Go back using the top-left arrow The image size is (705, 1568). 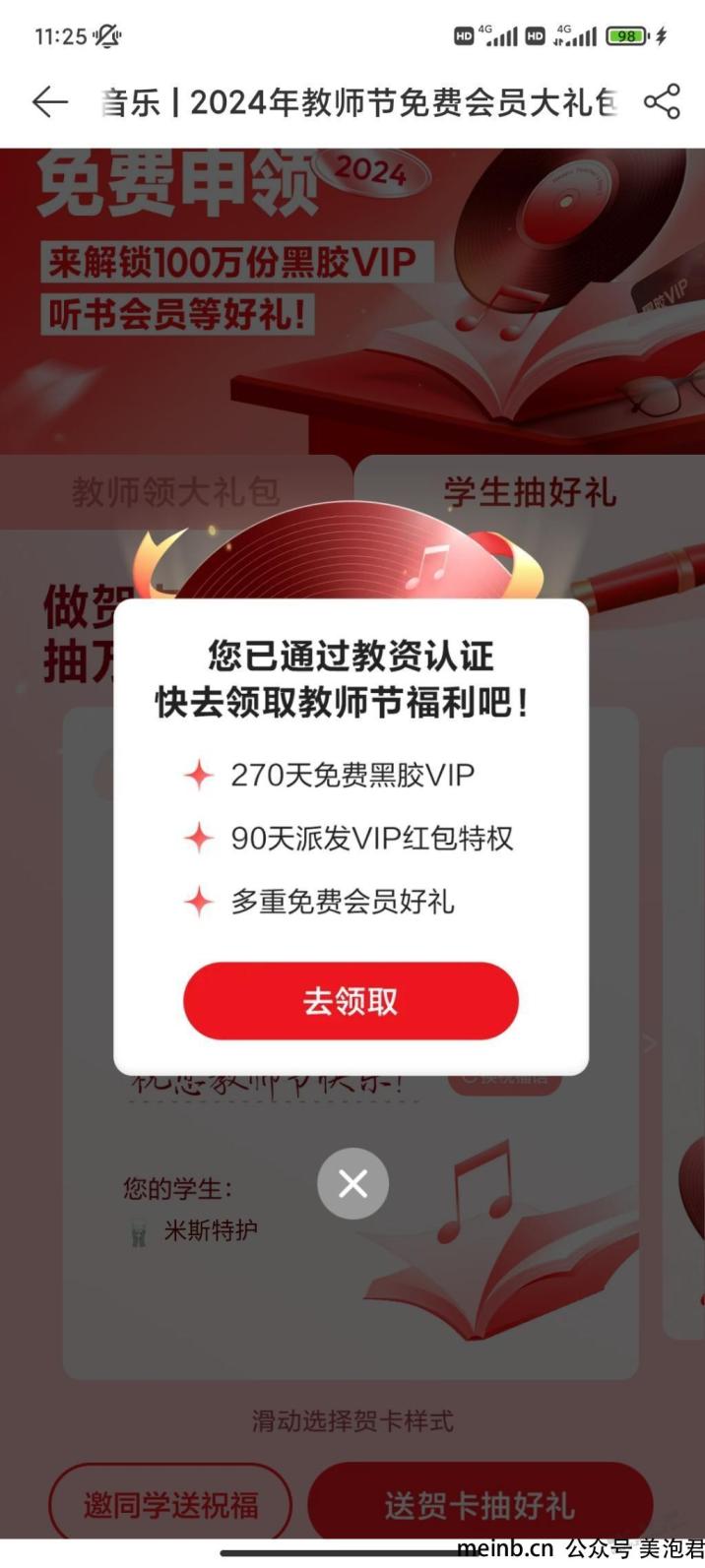[49, 102]
